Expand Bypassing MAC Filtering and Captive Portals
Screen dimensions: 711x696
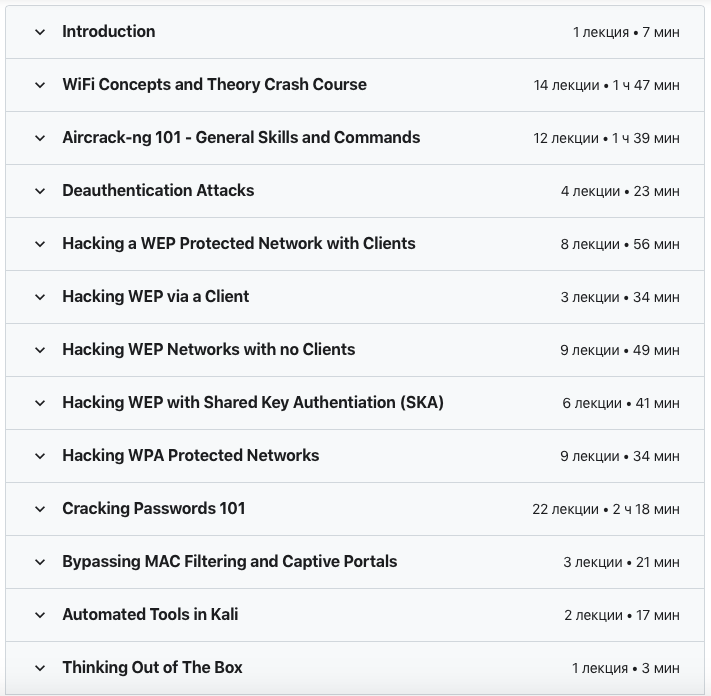(229, 562)
